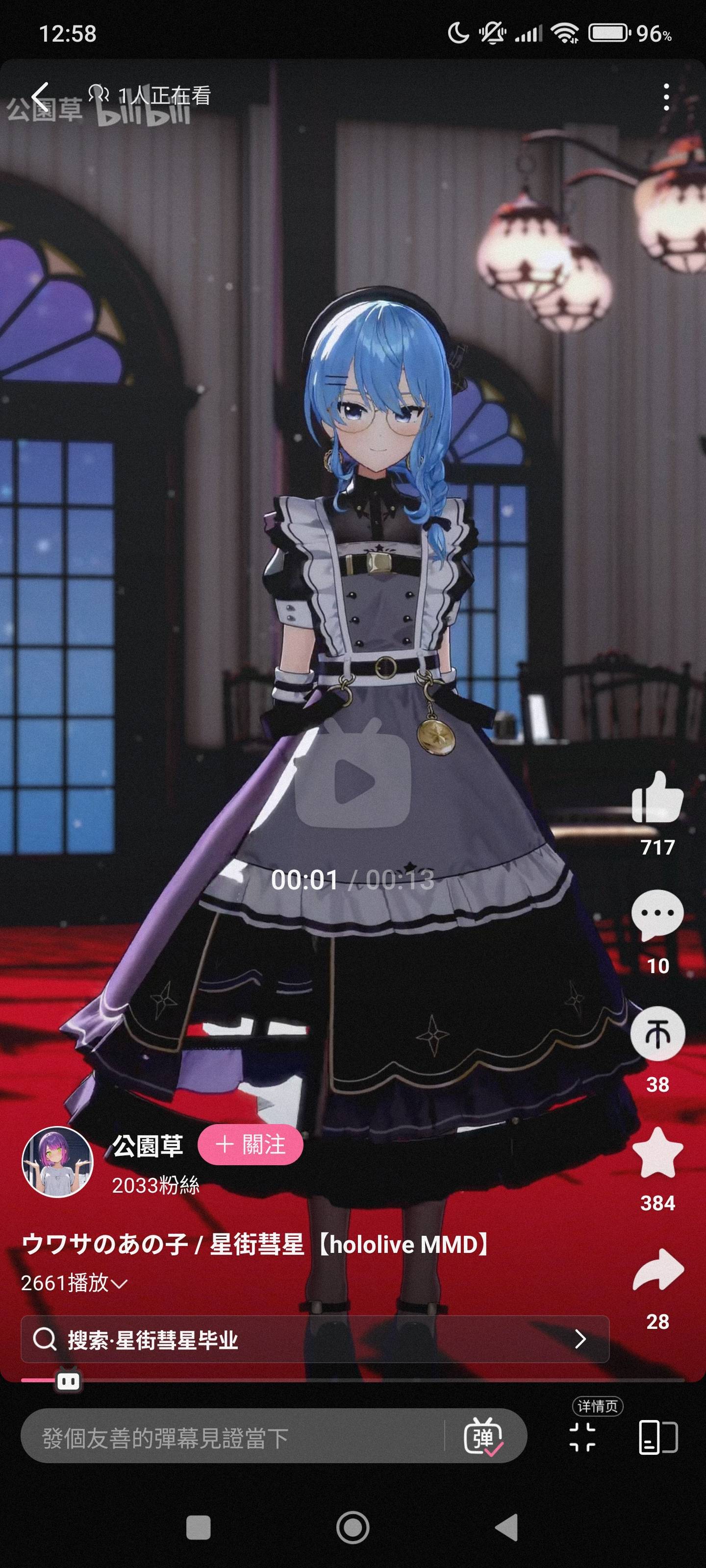Tap the danmaku comment input field
This screenshot has width=706, height=1568.
pyautogui.click(x=231, y=1438)
